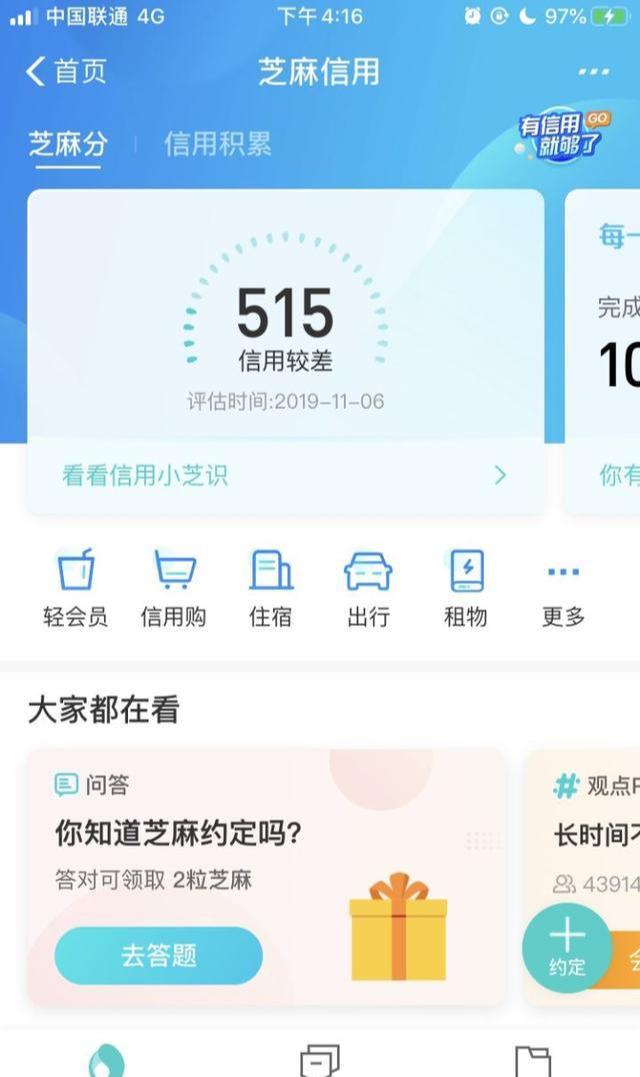This screenshot has width=640, height=1077.
Task: Tap the floating 约定 plus button
Action: (x=566, y=946)
